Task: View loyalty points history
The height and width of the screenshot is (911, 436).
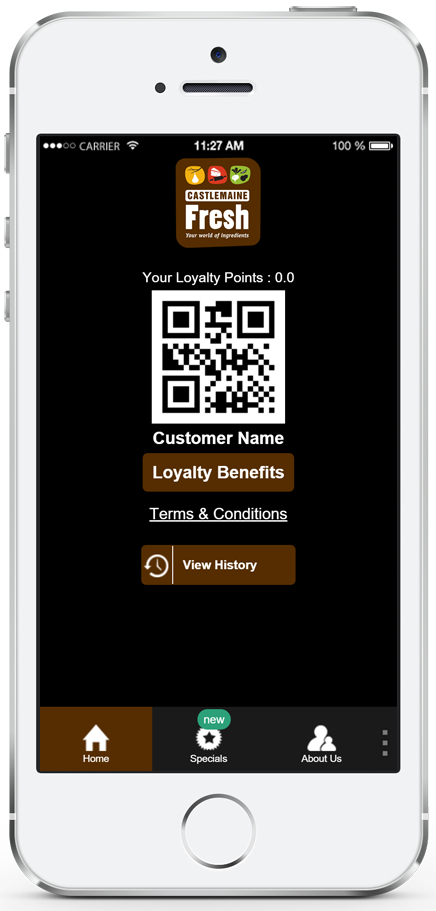Action: tap(218, 565)
